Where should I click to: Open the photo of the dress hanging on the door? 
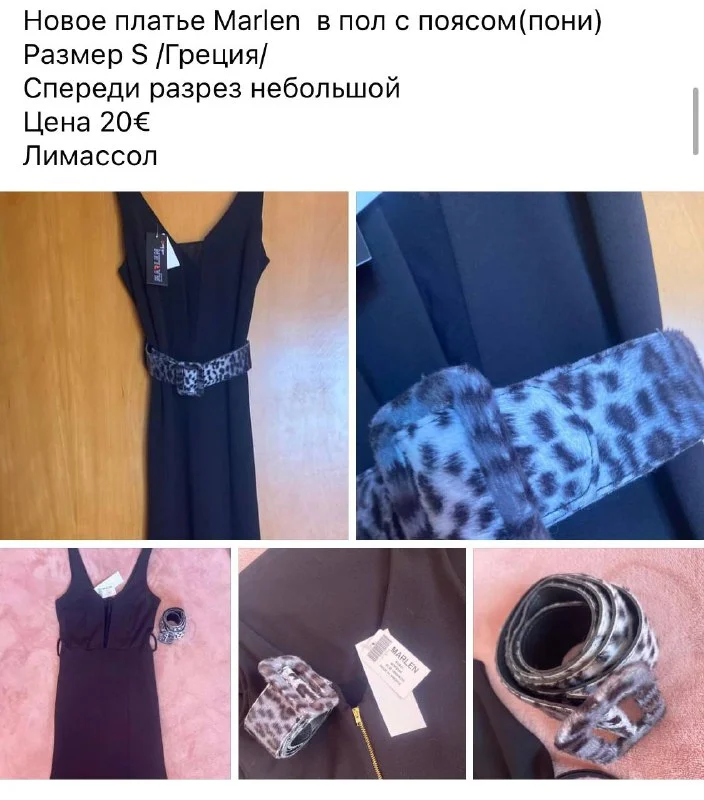coord(174,365)
